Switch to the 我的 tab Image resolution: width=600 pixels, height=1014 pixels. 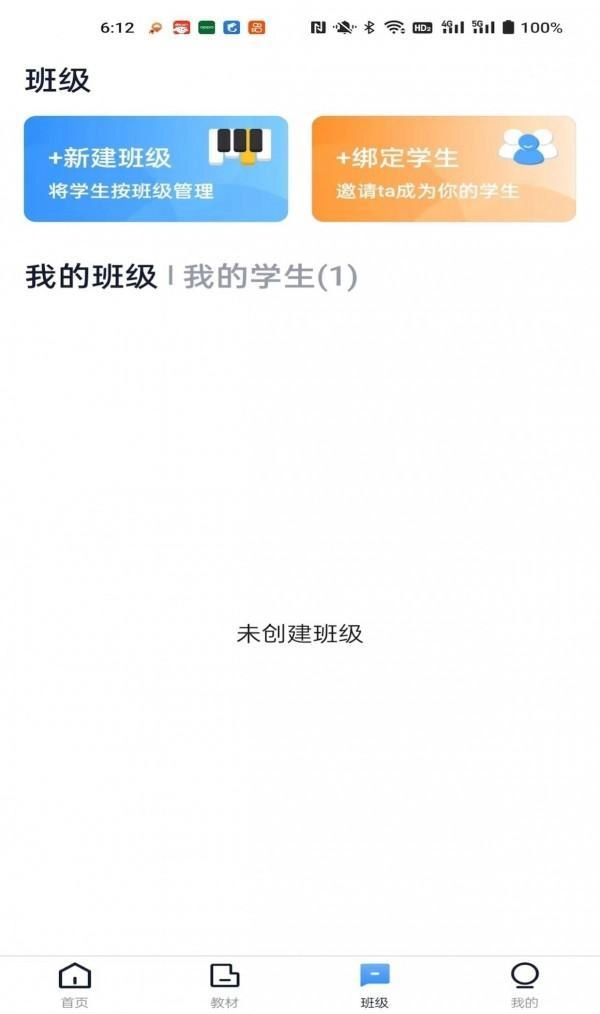tap(524, 984)
